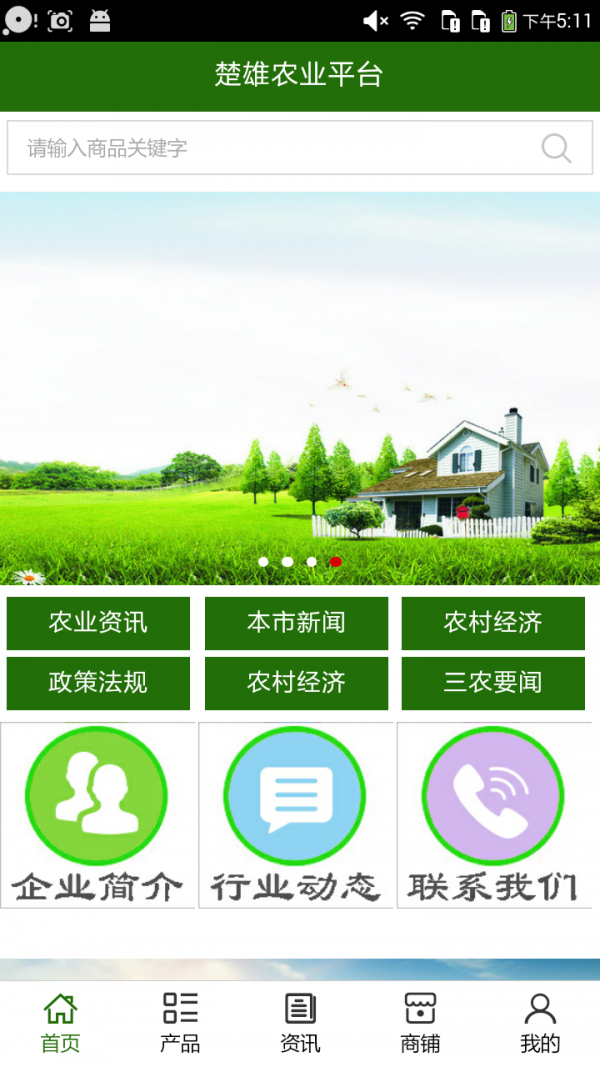This screenshot has width=600, height=1067.
Task: Go to the 商铺 tab
Action: [420, 1023]
